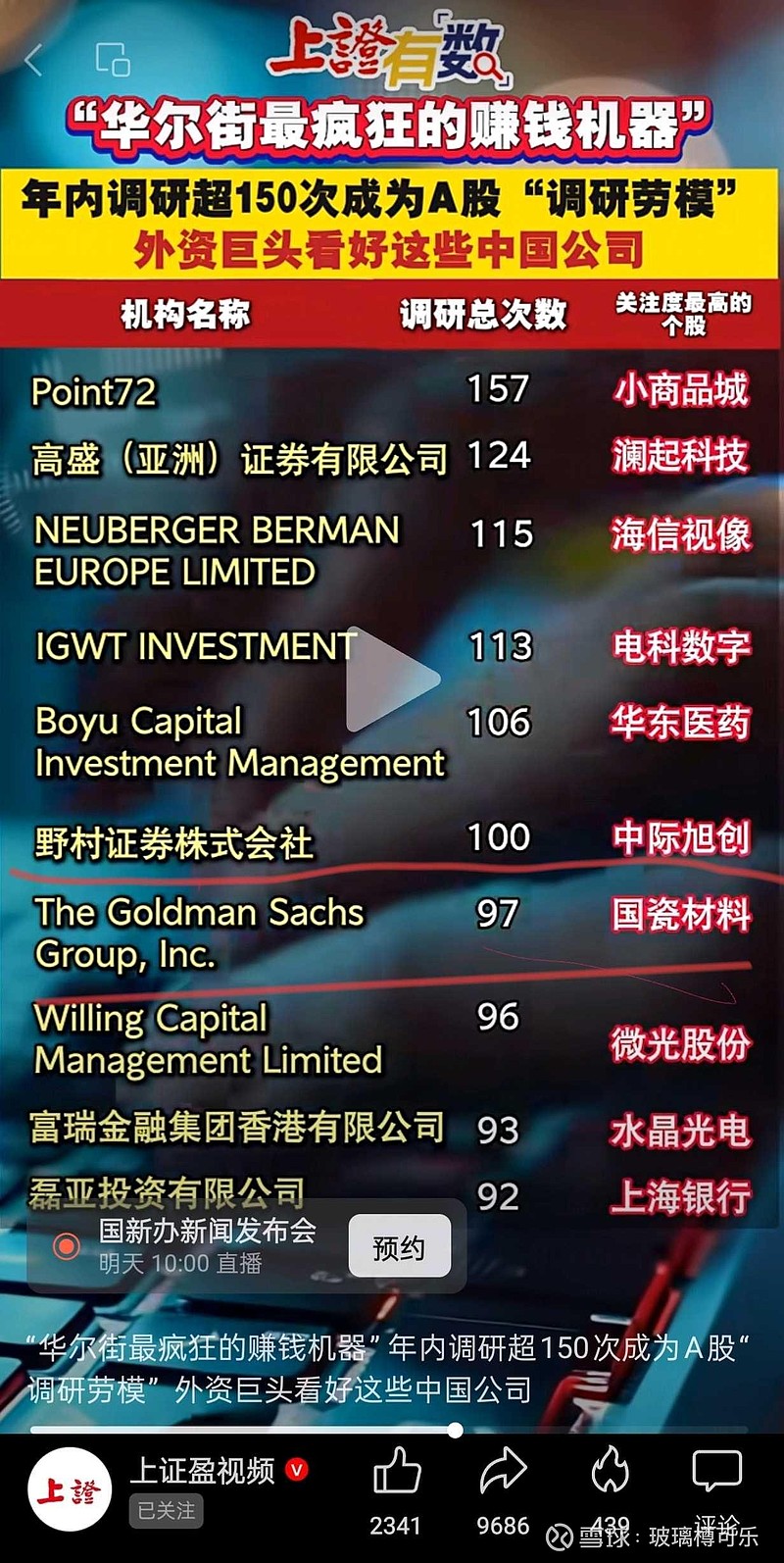The image size is (784, 1563).
Task: Tap the flame recommend icon
Action: 610,1472
